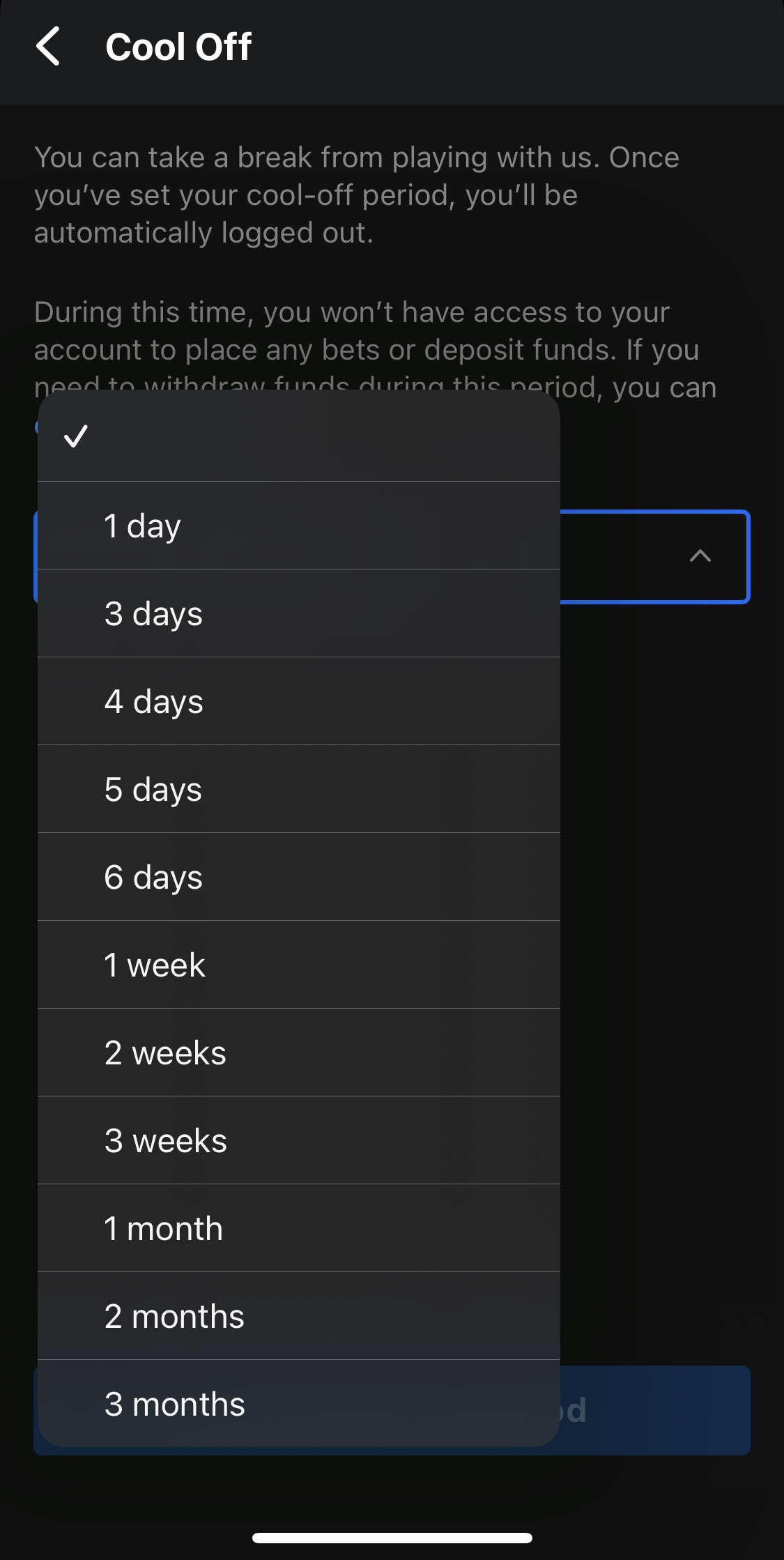Set period to 2 months
This screenshot has width=784, height=1560.
(298, 1316)
